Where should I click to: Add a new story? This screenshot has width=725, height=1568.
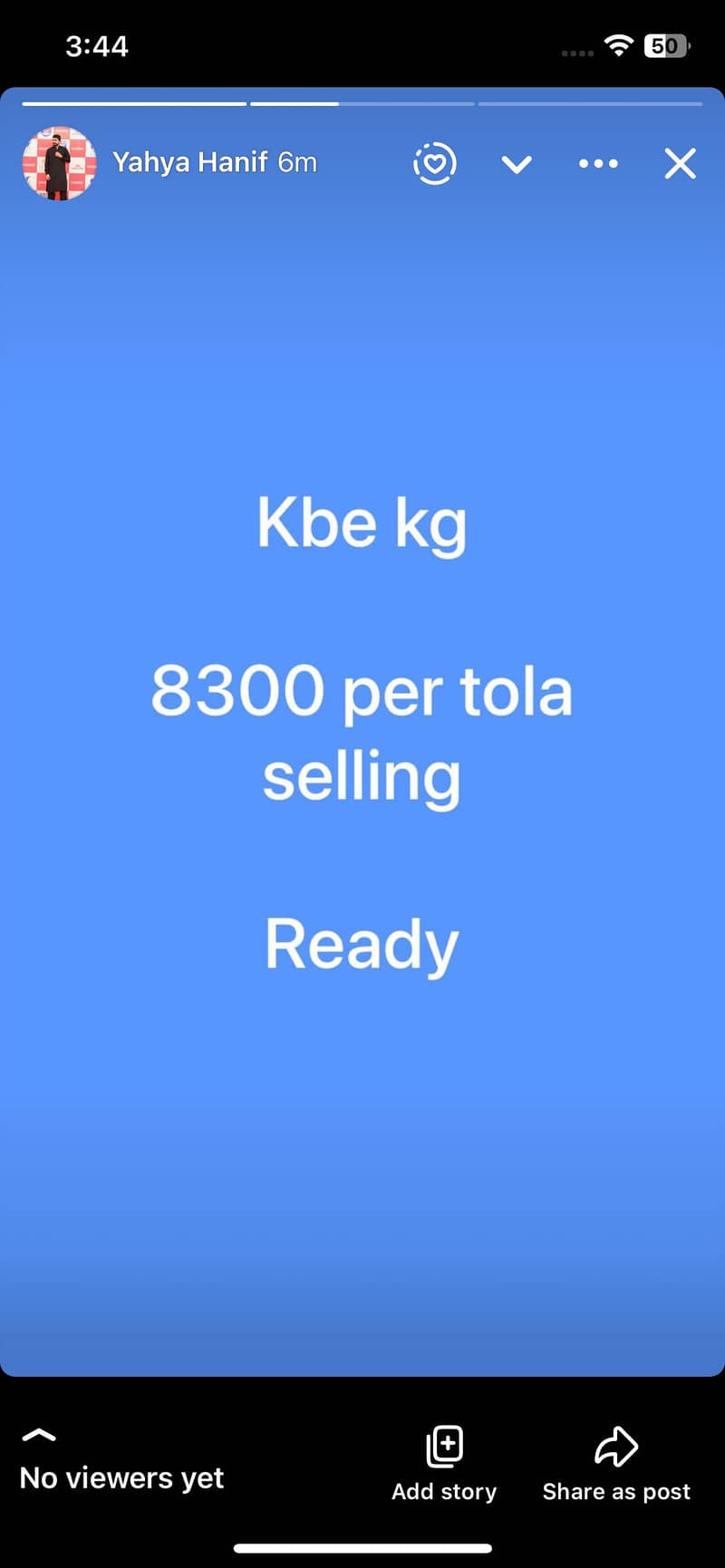click(444, 1462)
